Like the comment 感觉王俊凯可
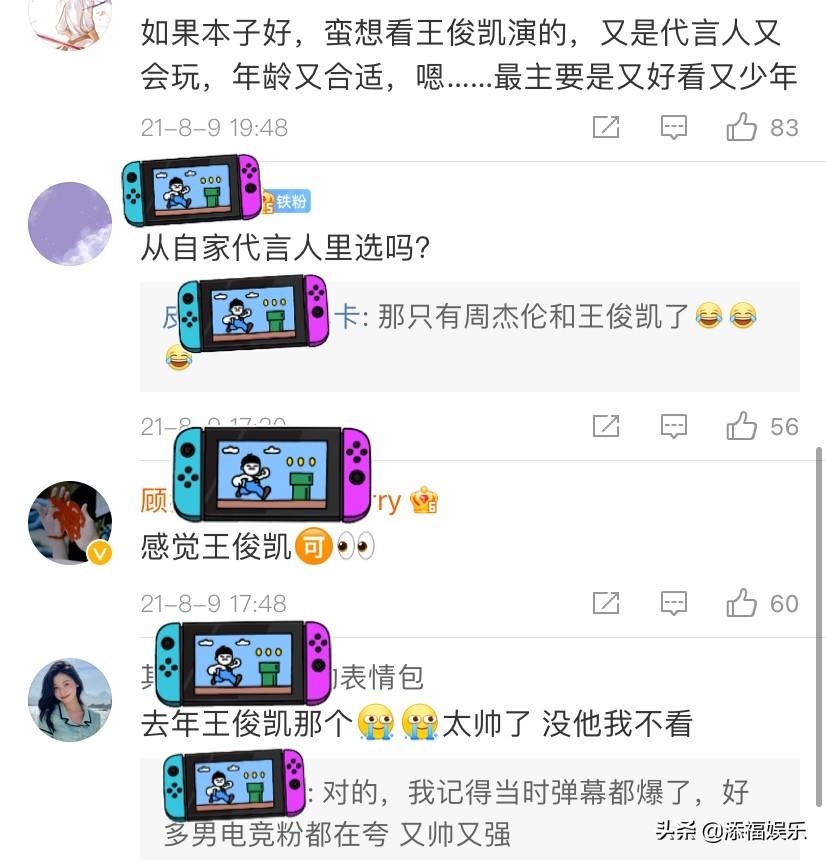Screen dimensions: 826x860 [x=742, y=603]
